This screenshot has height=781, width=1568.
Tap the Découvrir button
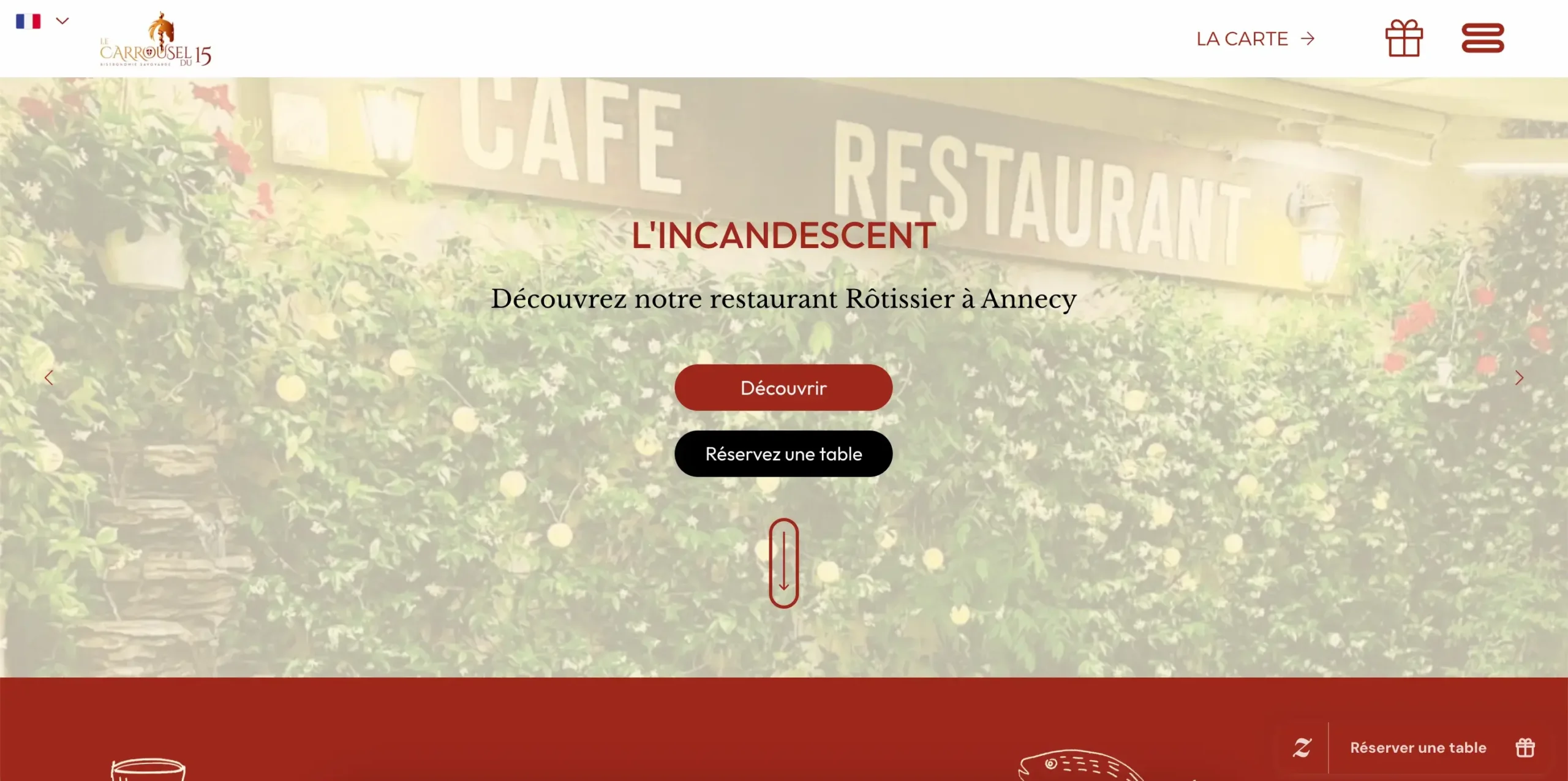[783, 388]
